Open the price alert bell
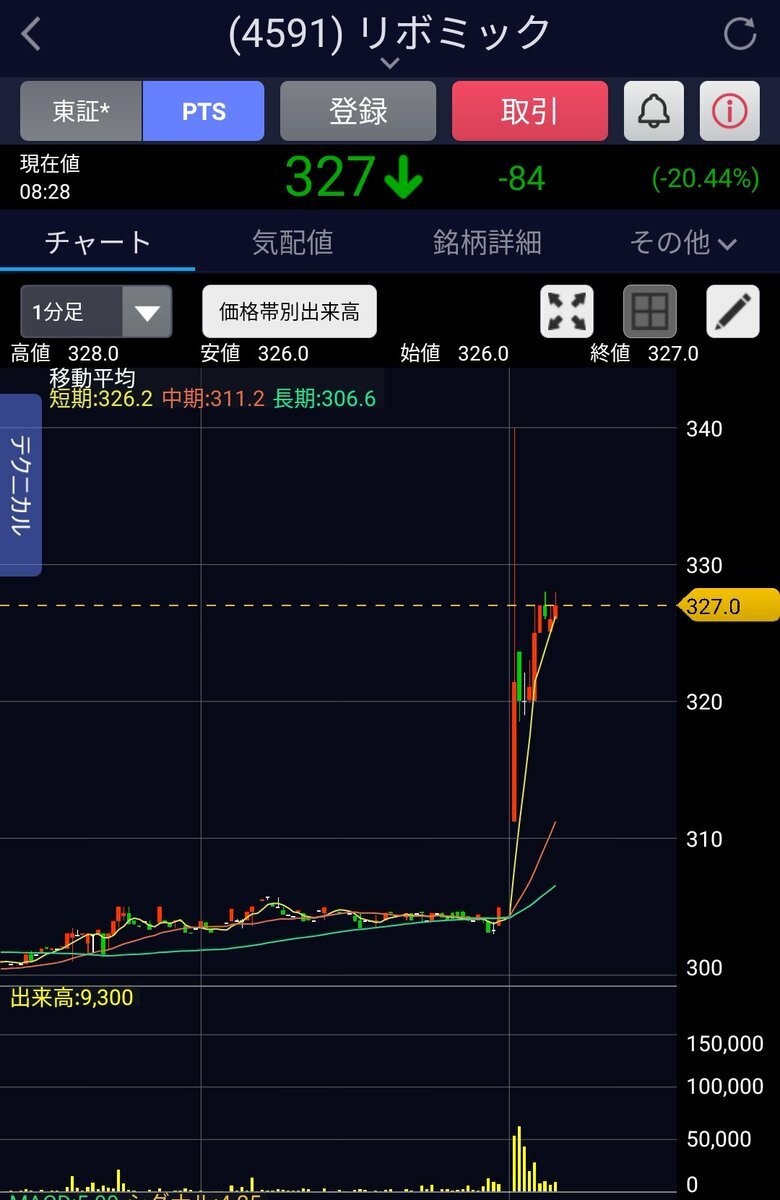This screenshot has height=1200, width=780. tap(654, 111)
